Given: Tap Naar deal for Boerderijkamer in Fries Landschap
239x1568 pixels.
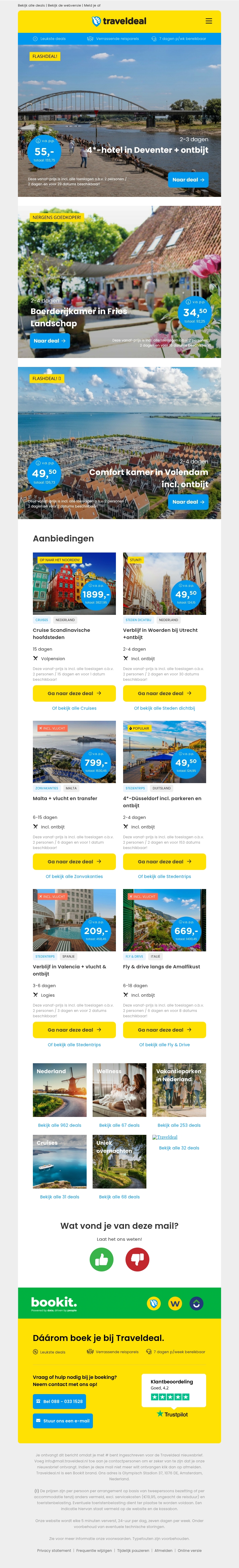Looking at the screenshot, I should point(49,341).
